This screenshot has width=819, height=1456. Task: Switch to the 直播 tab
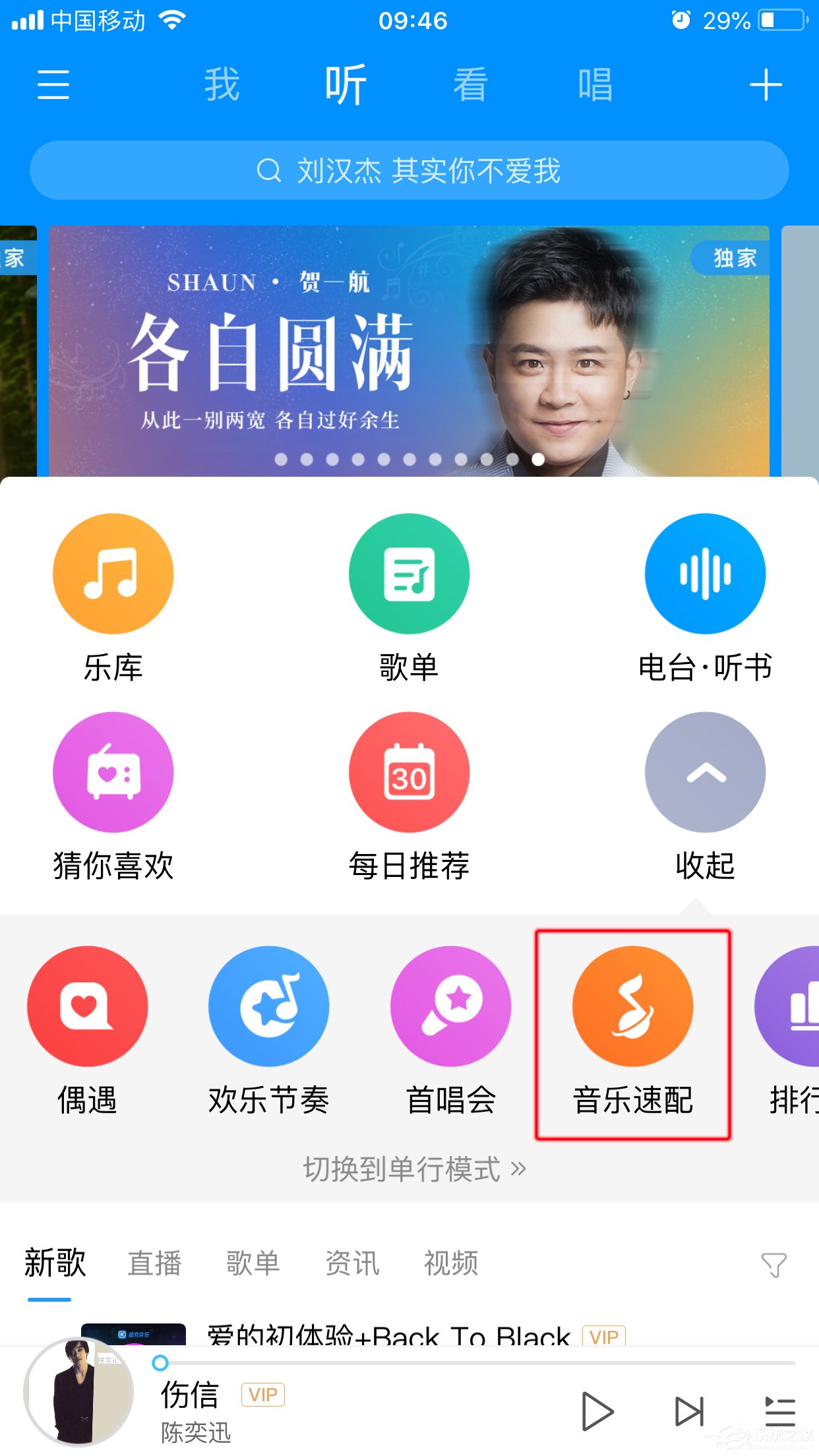coord(154,1263)
